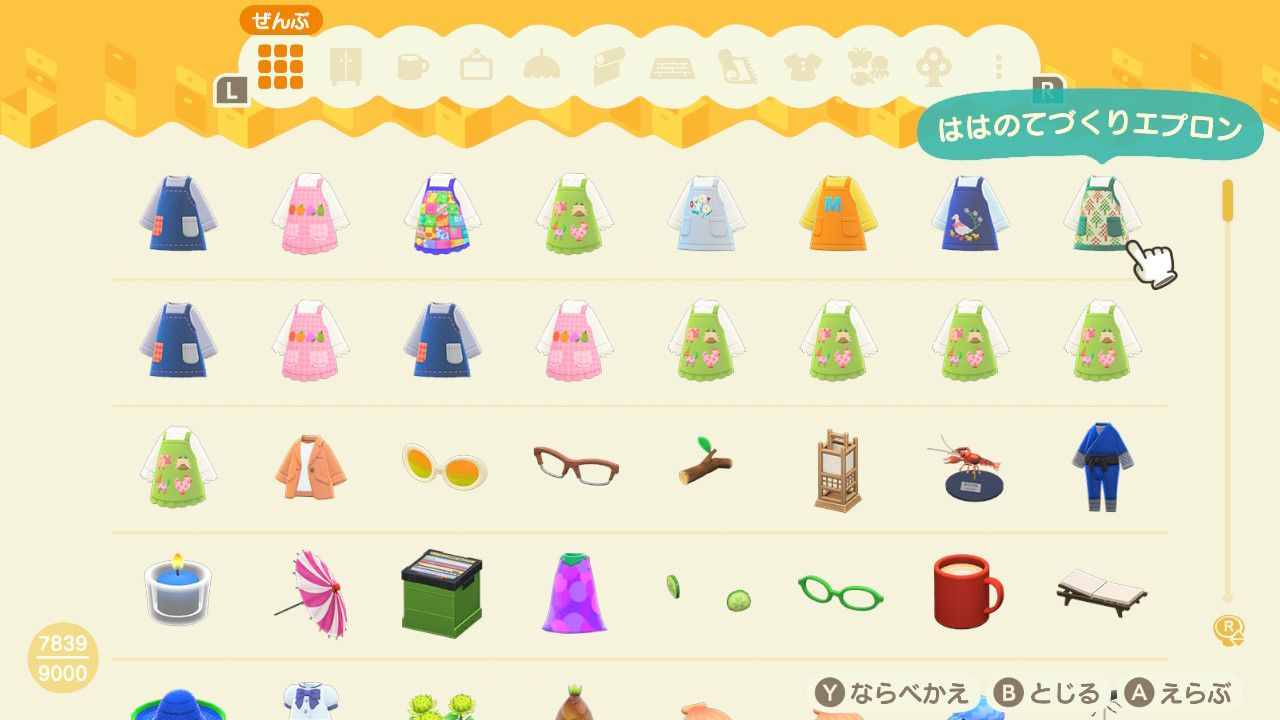This screenshot has height=720, width=1280.
Task: Switch to the ぜんぶ all-items tab
Action: pyautogui.click(x=280, y=66)
